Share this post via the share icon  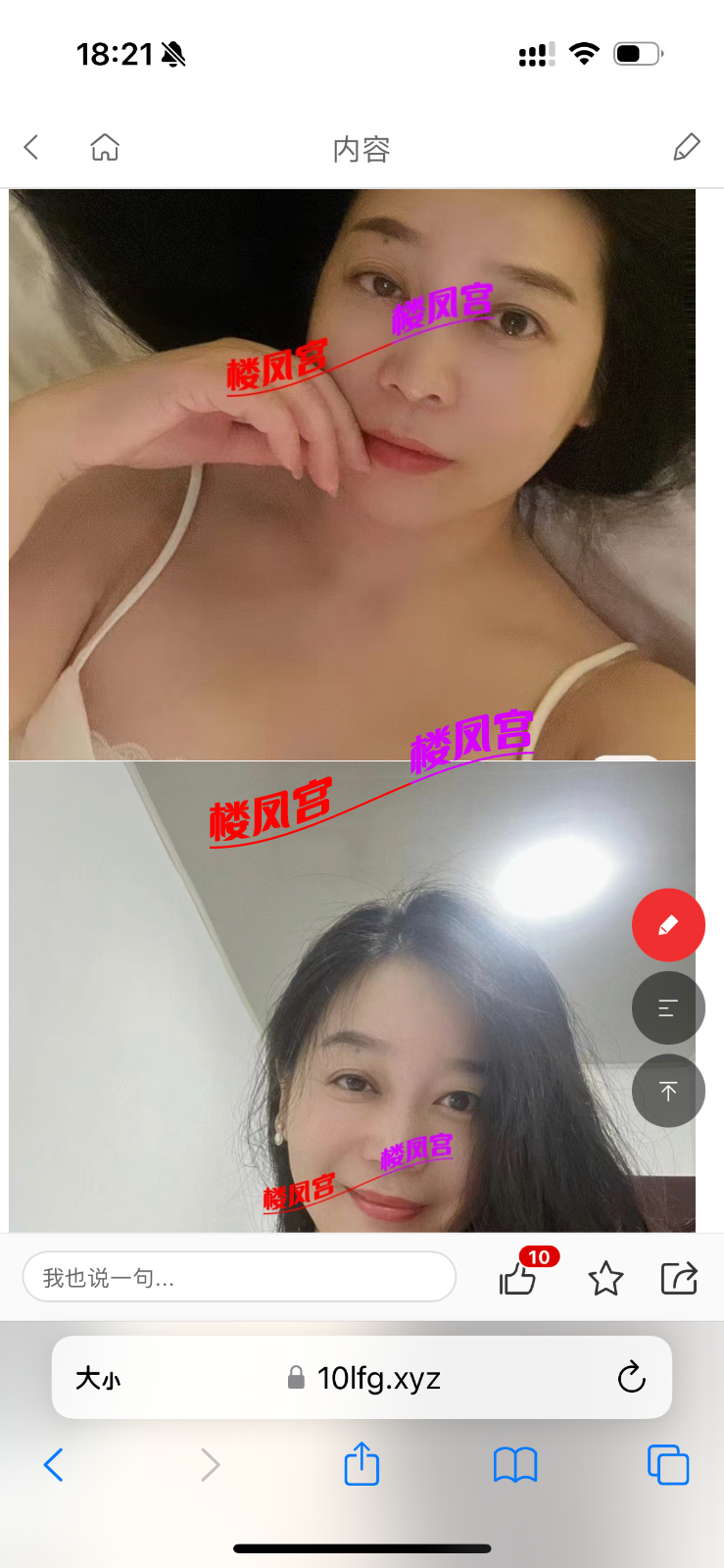pos(679,1278)
